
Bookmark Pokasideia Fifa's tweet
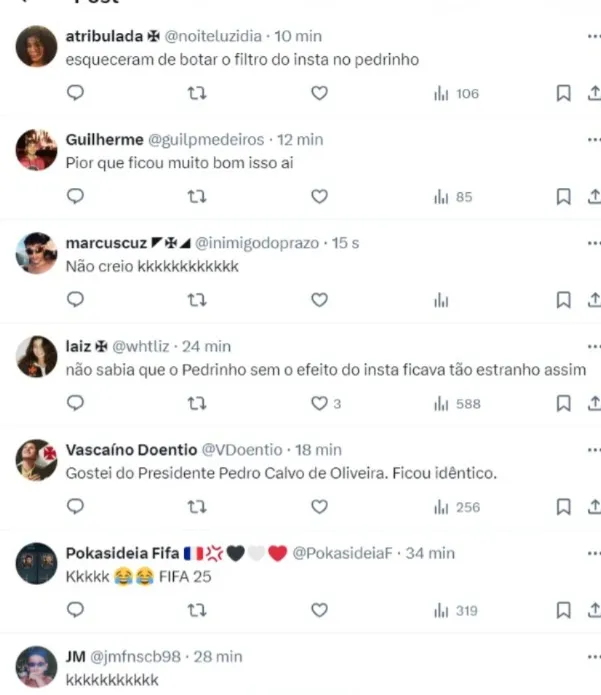point(563,610)
